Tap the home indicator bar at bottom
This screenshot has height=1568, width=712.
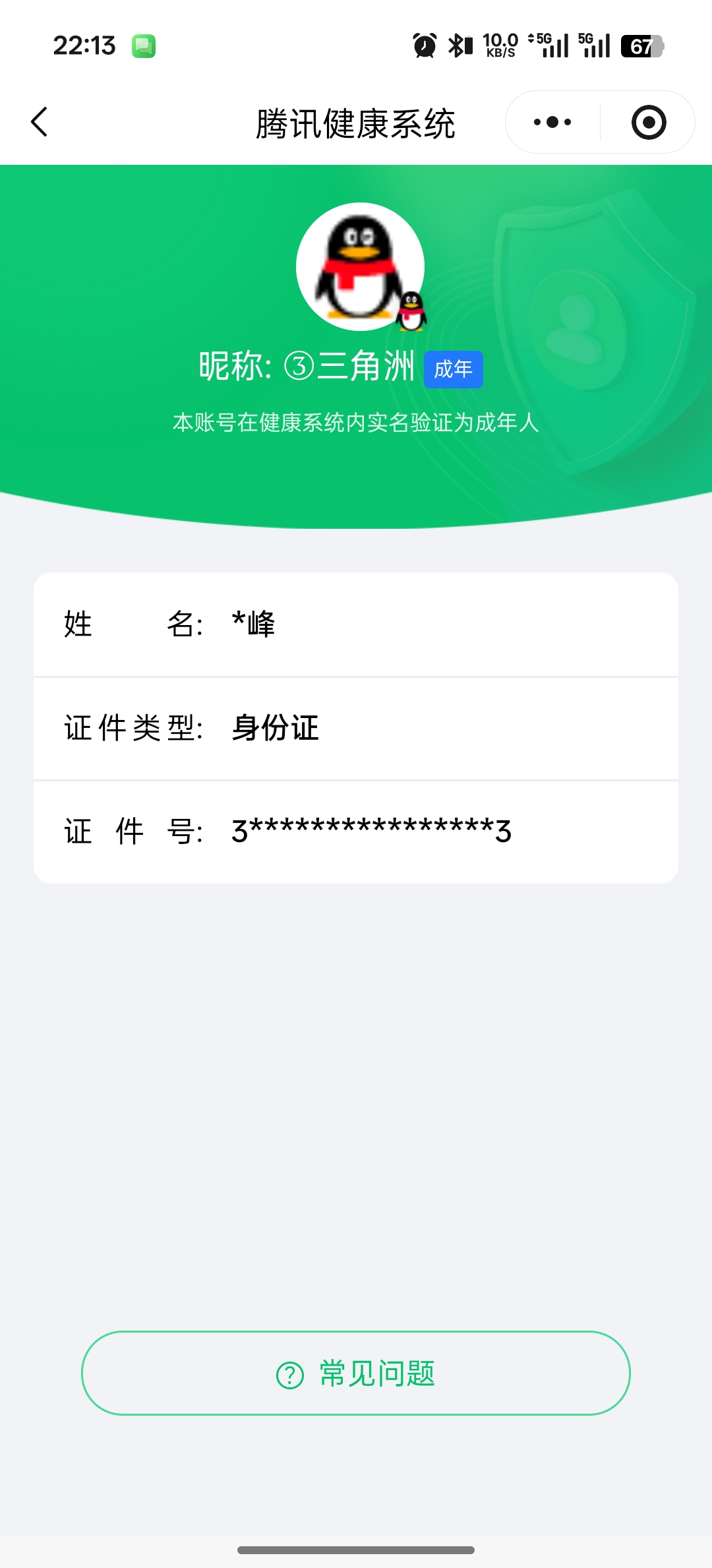click(x=356, y=1550)
